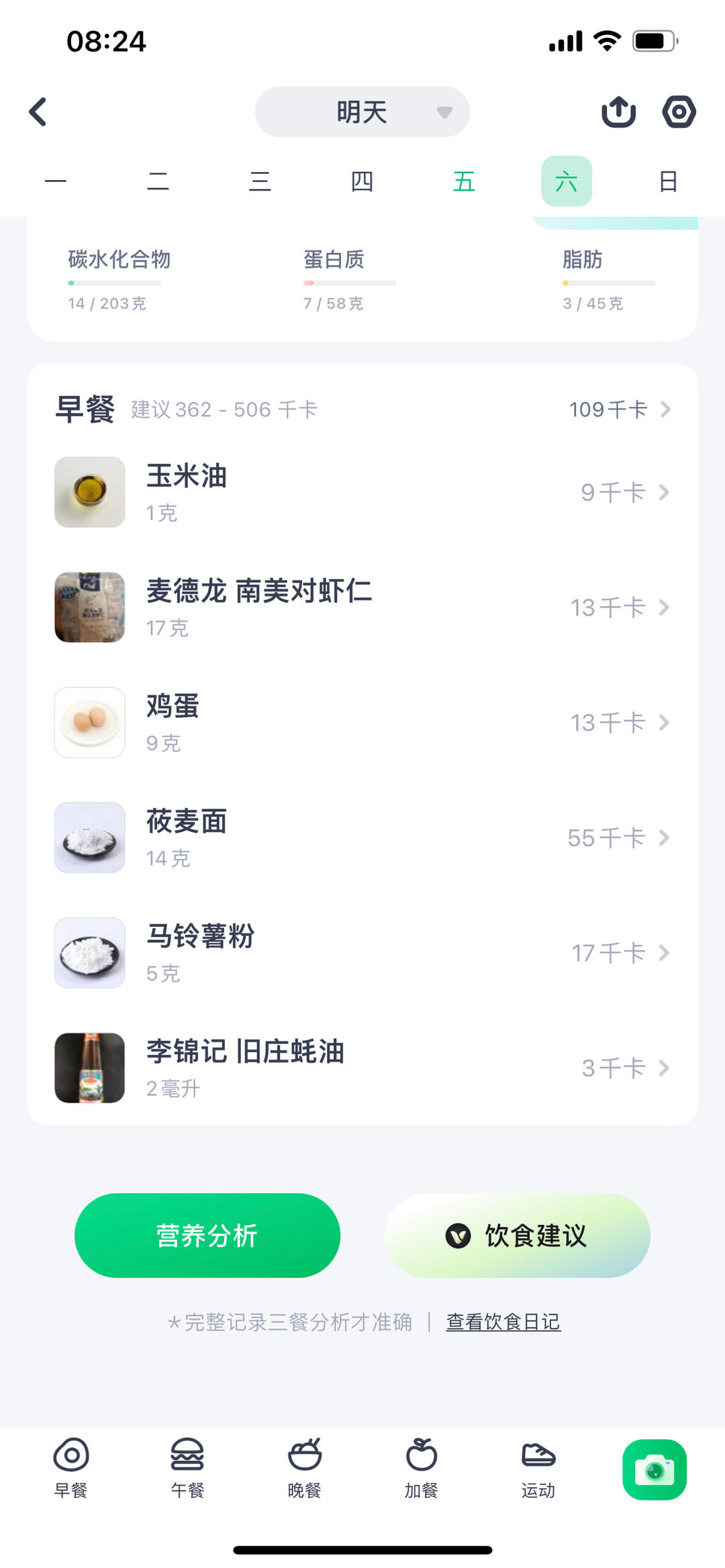
Task: Open 麦德龙 南美对虾仁 entry
Action: 362,608
